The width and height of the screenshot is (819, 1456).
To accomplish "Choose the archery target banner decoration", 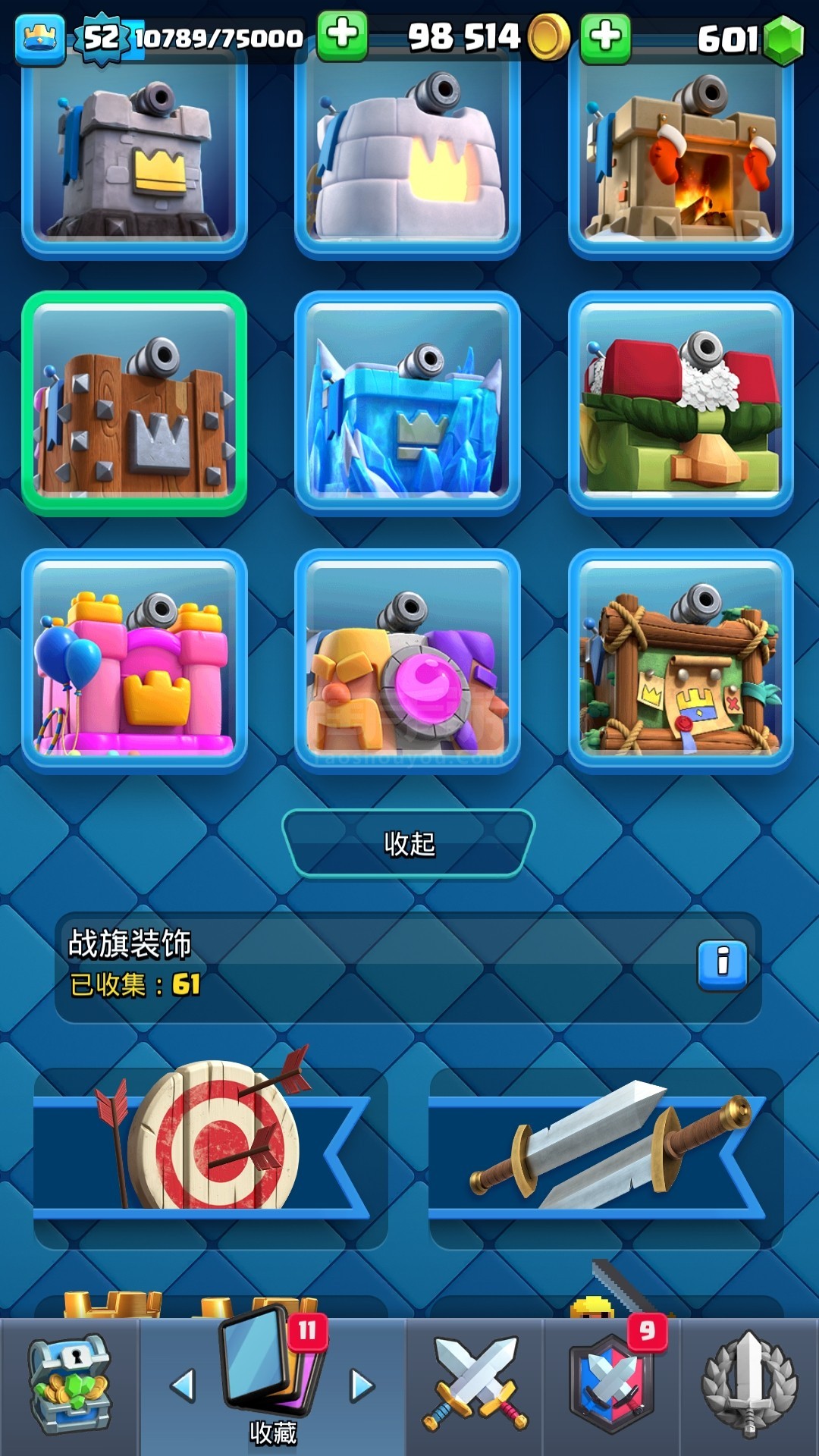I will pos(211,1156).
